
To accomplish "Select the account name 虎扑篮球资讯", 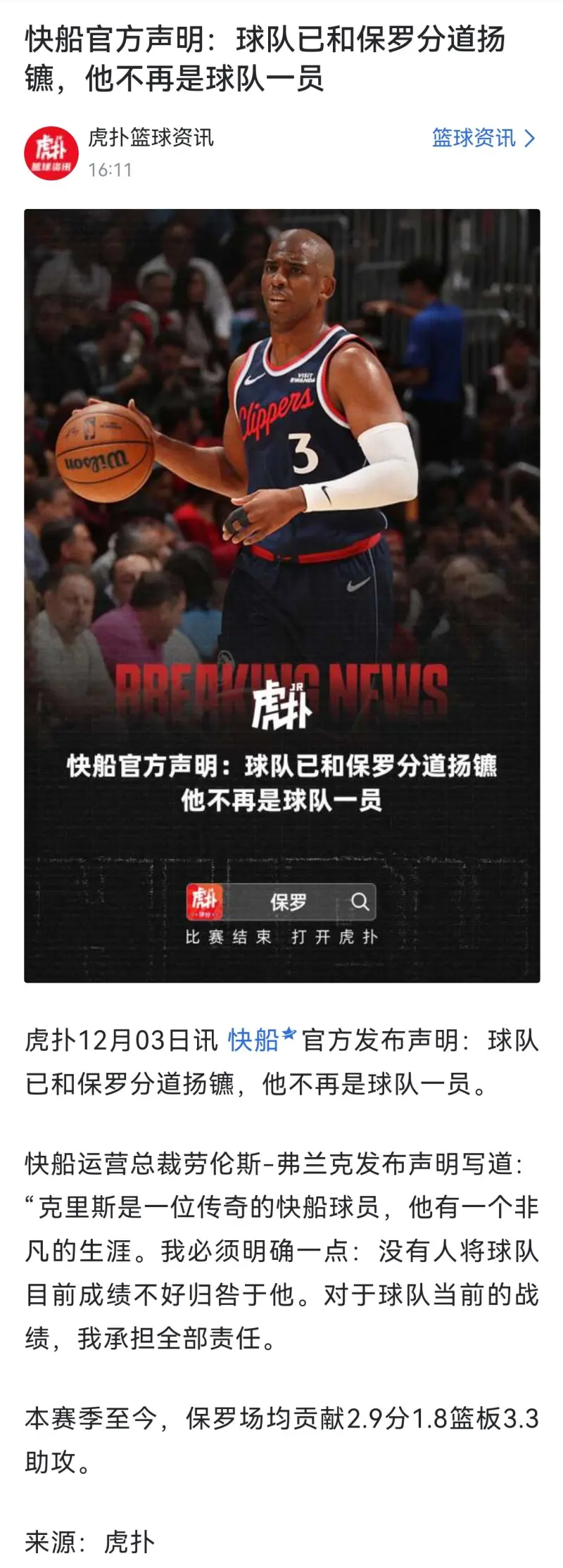I will (152, 139).
